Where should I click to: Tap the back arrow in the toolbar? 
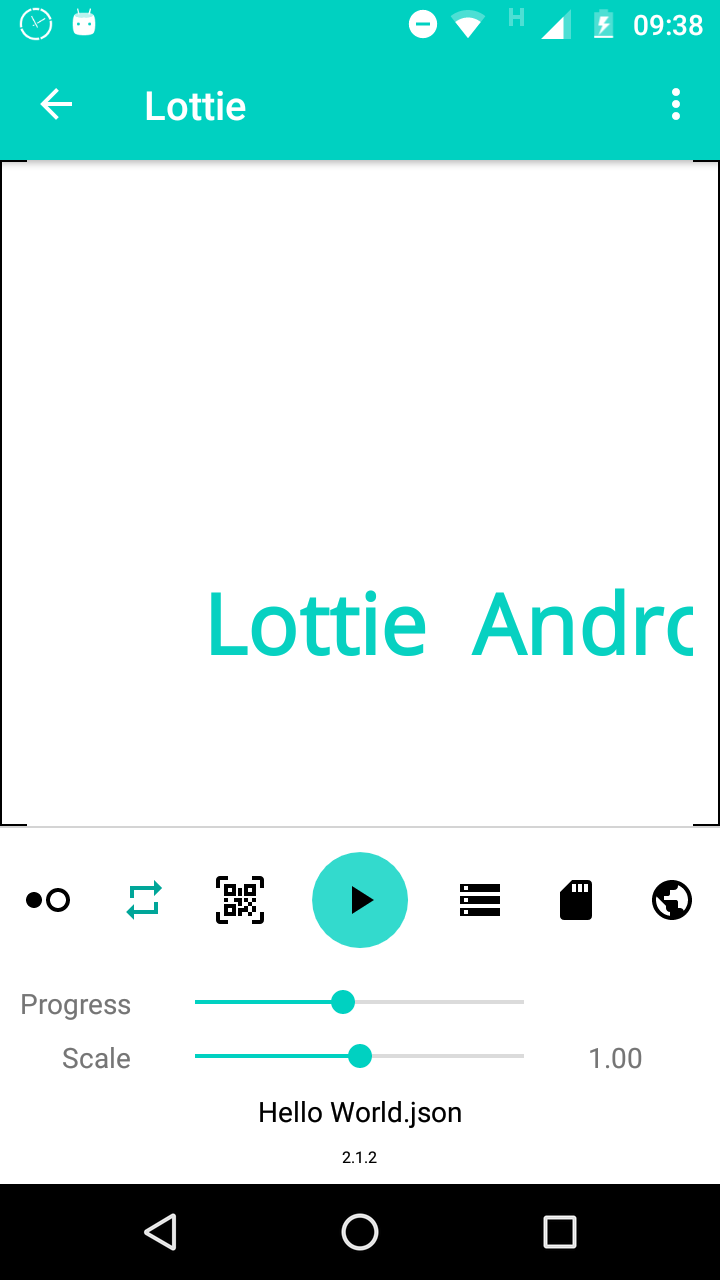tap(56, 104)
